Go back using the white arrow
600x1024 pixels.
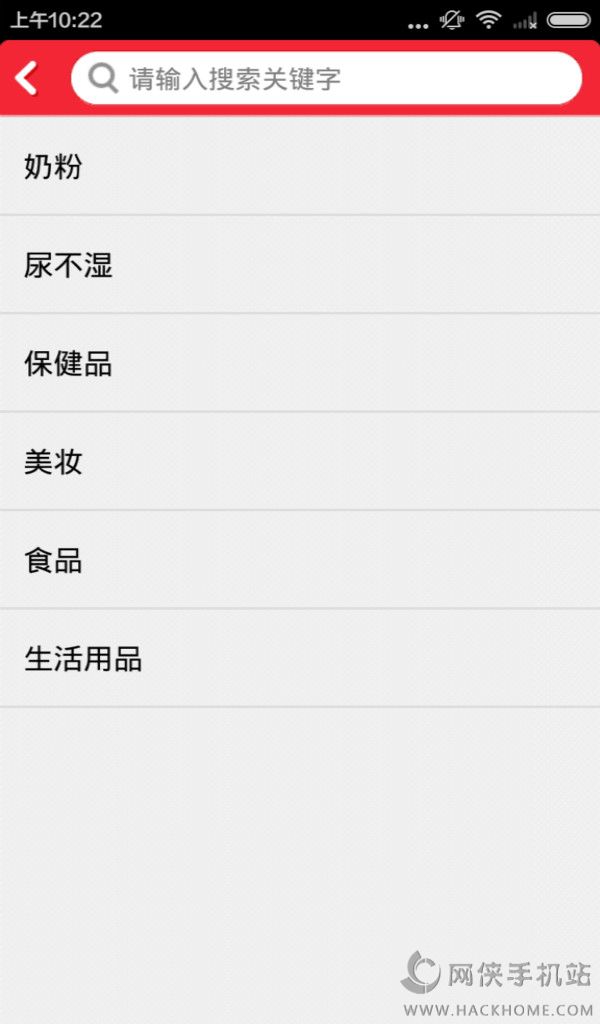point(28,78)
